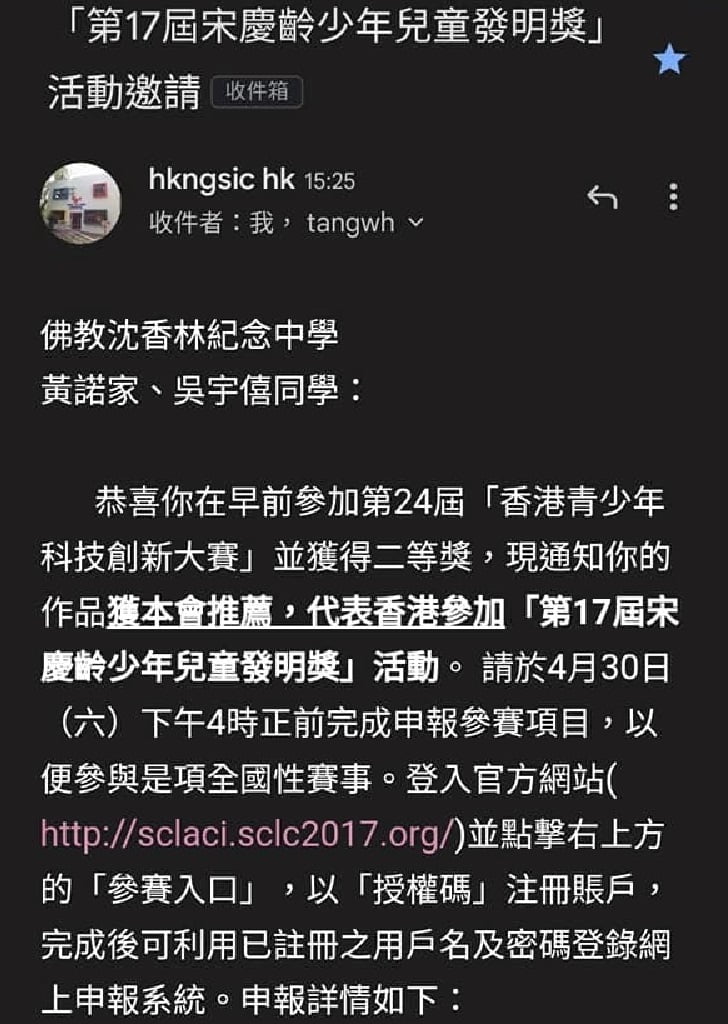Image resolution: width=728 pixels, height=1024 pixels.
Task: Tap the 收件箱 label chip
Action: tap(257, 92)
